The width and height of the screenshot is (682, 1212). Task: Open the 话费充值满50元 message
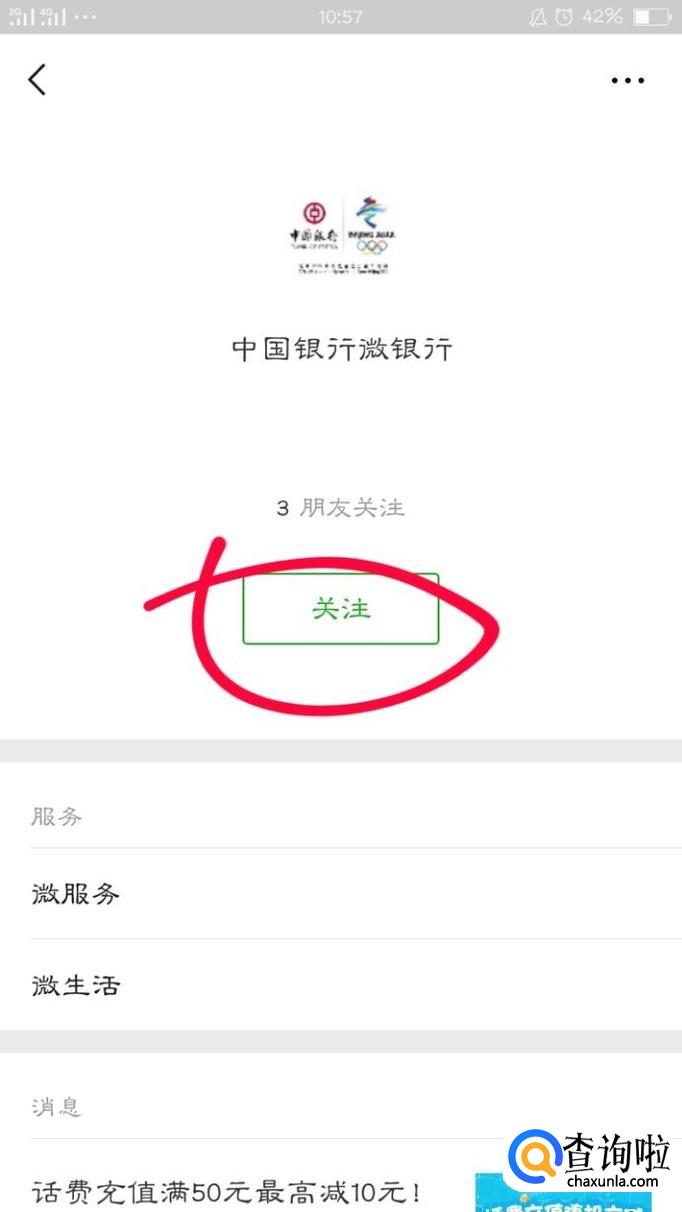point(228,1192)
